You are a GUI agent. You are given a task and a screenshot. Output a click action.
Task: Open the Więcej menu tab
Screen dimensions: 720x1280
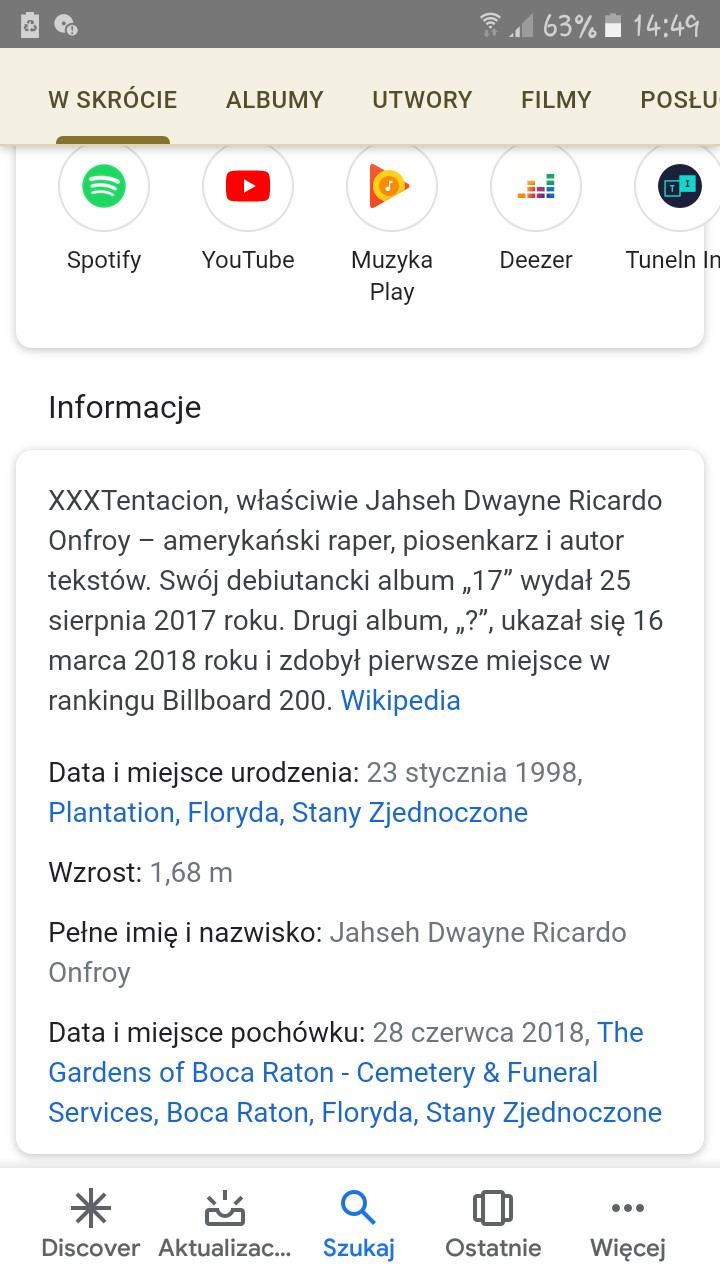pos(628,1224)
